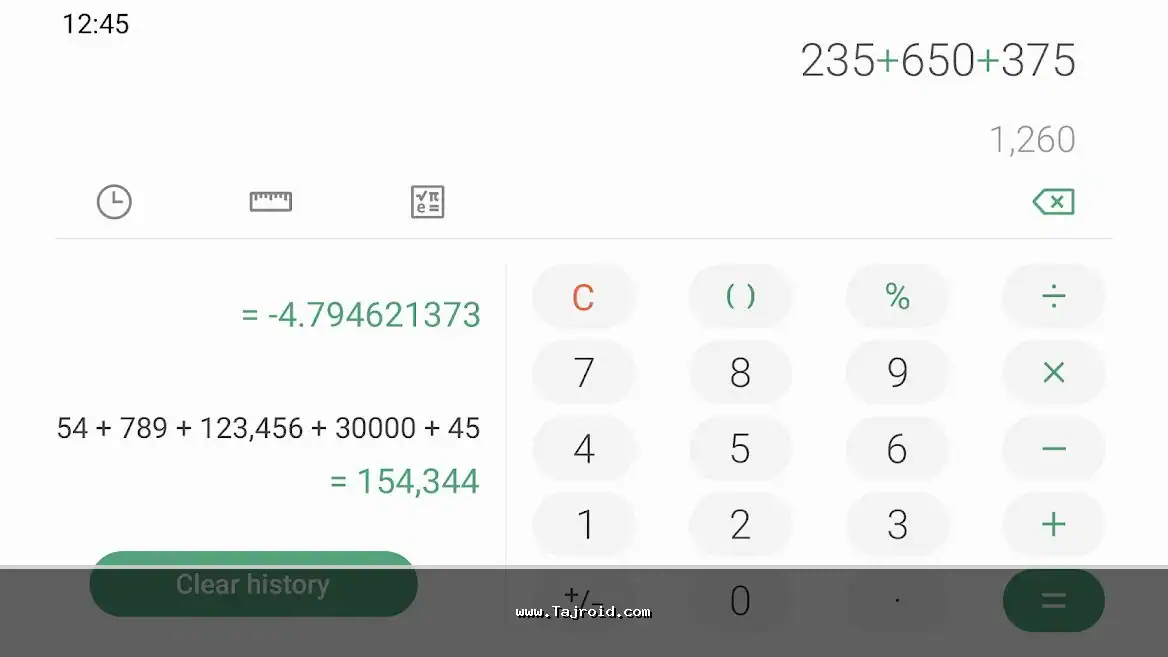
Task: Enter the digit 8
Action: coord(740,373)
